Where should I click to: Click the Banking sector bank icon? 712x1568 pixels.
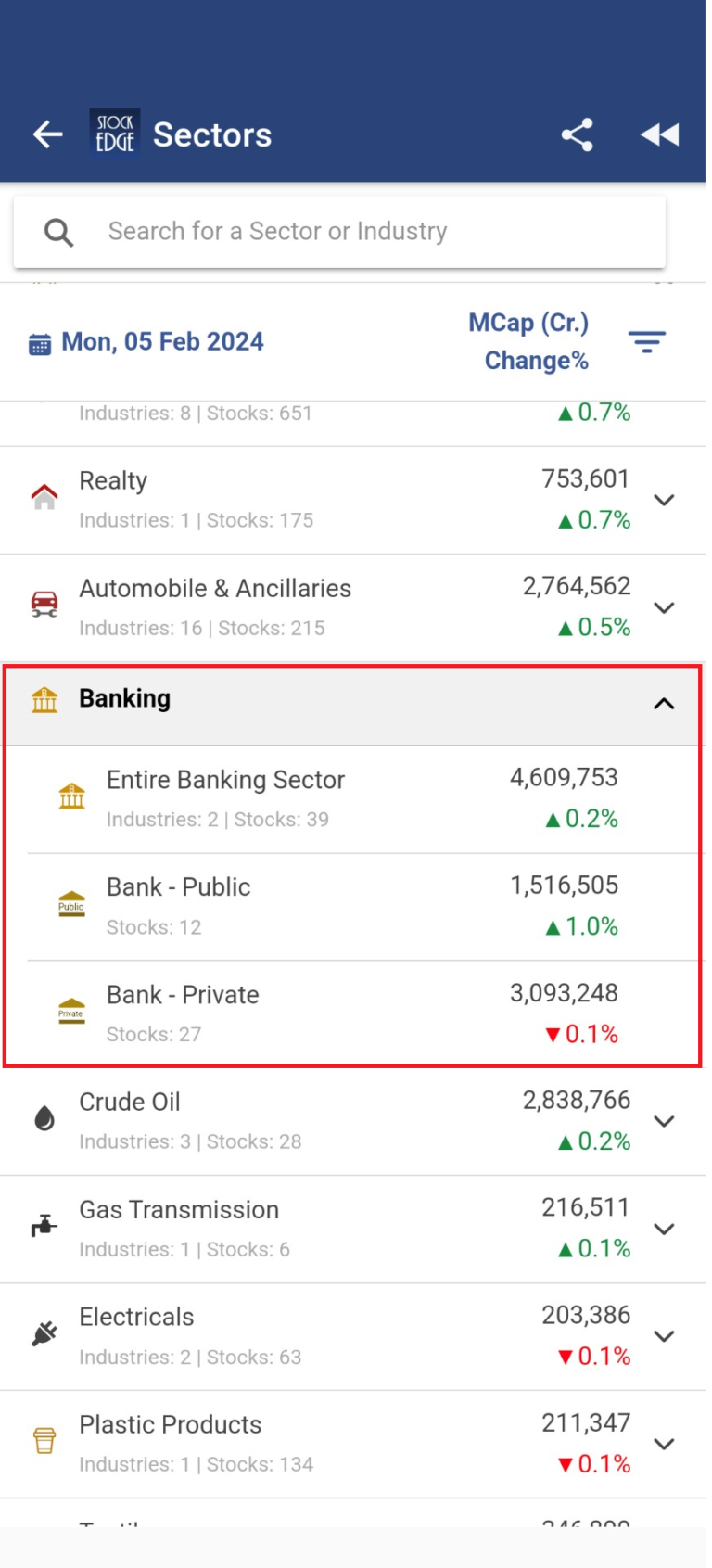coord(44,702)
